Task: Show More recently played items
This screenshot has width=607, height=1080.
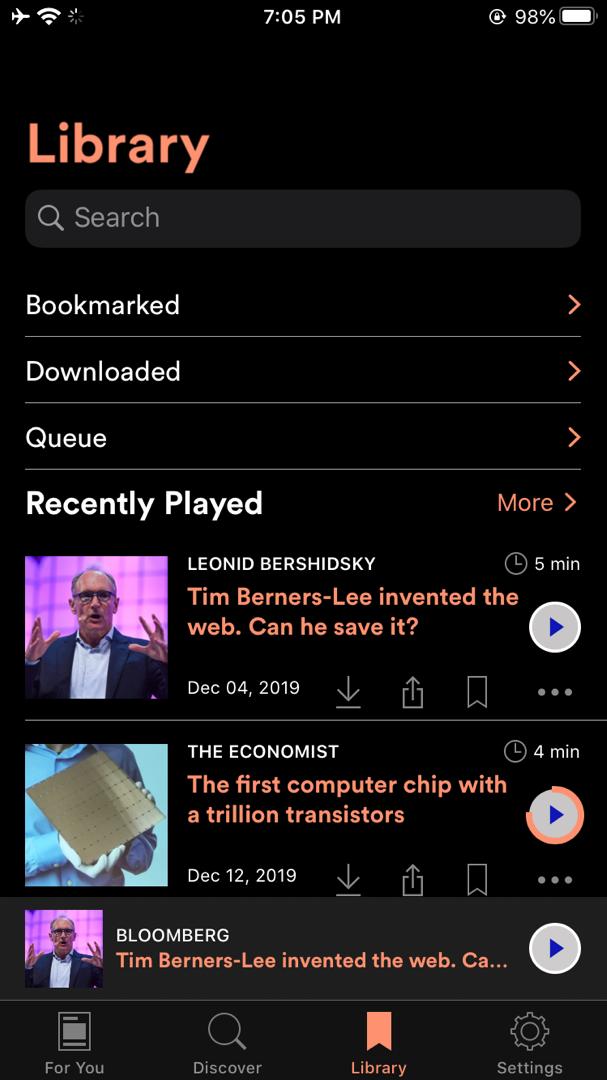Action: coord(537,503)
